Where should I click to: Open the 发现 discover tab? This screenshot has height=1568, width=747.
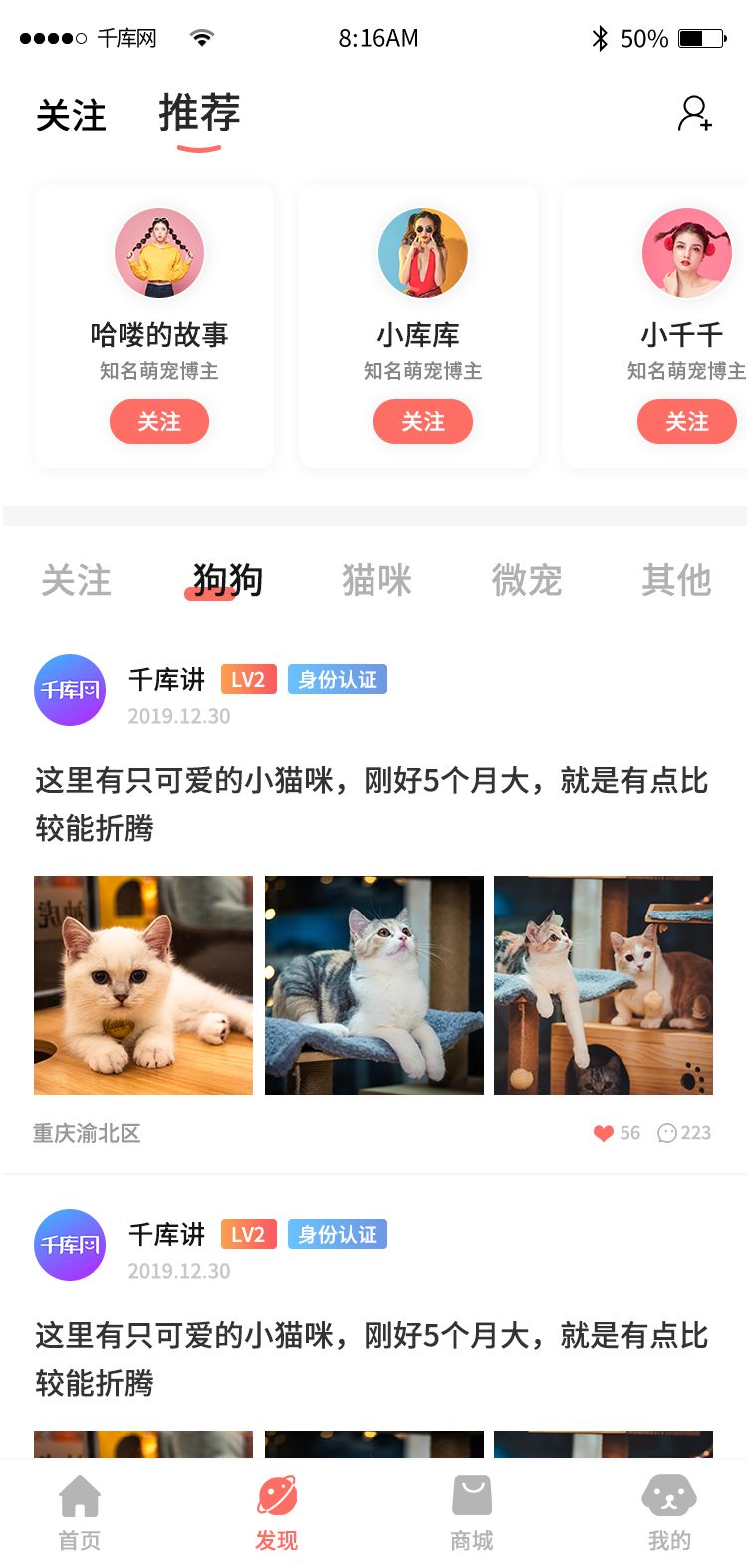(277, 1514)
